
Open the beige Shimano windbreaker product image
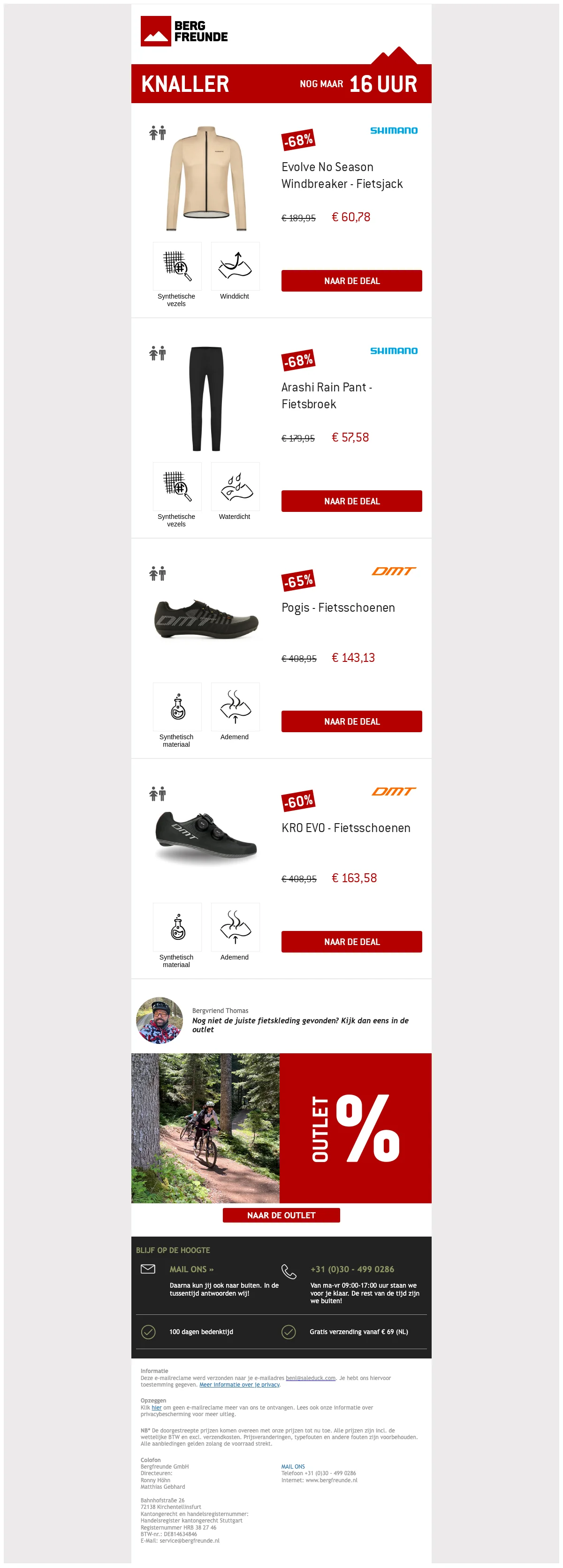click(206, 178)
